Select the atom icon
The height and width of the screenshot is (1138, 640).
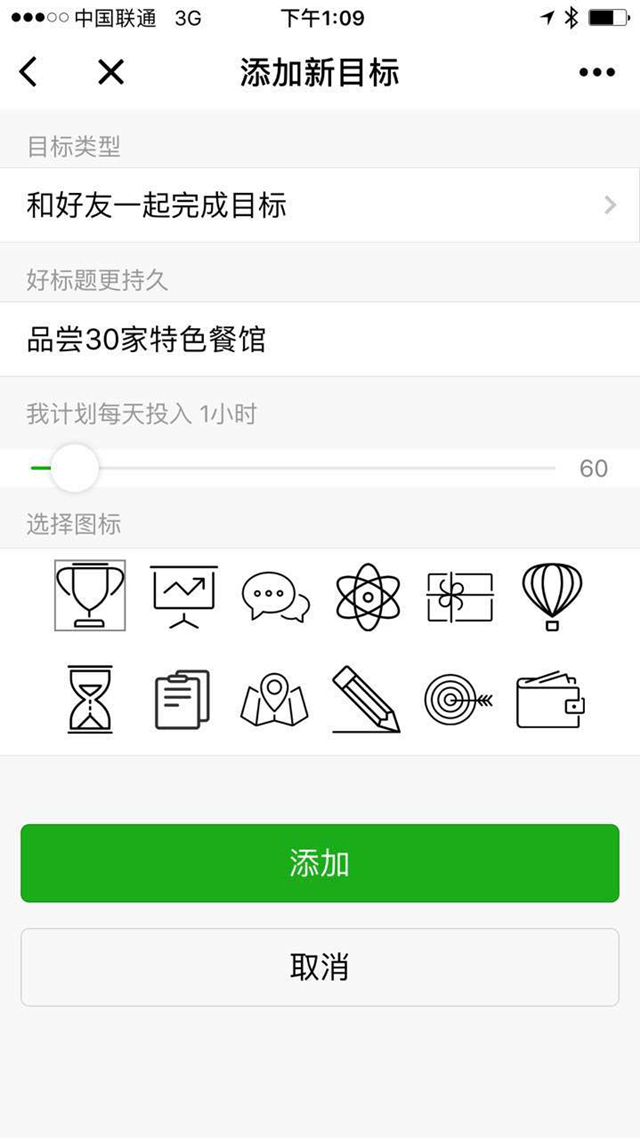coord(367,597)
